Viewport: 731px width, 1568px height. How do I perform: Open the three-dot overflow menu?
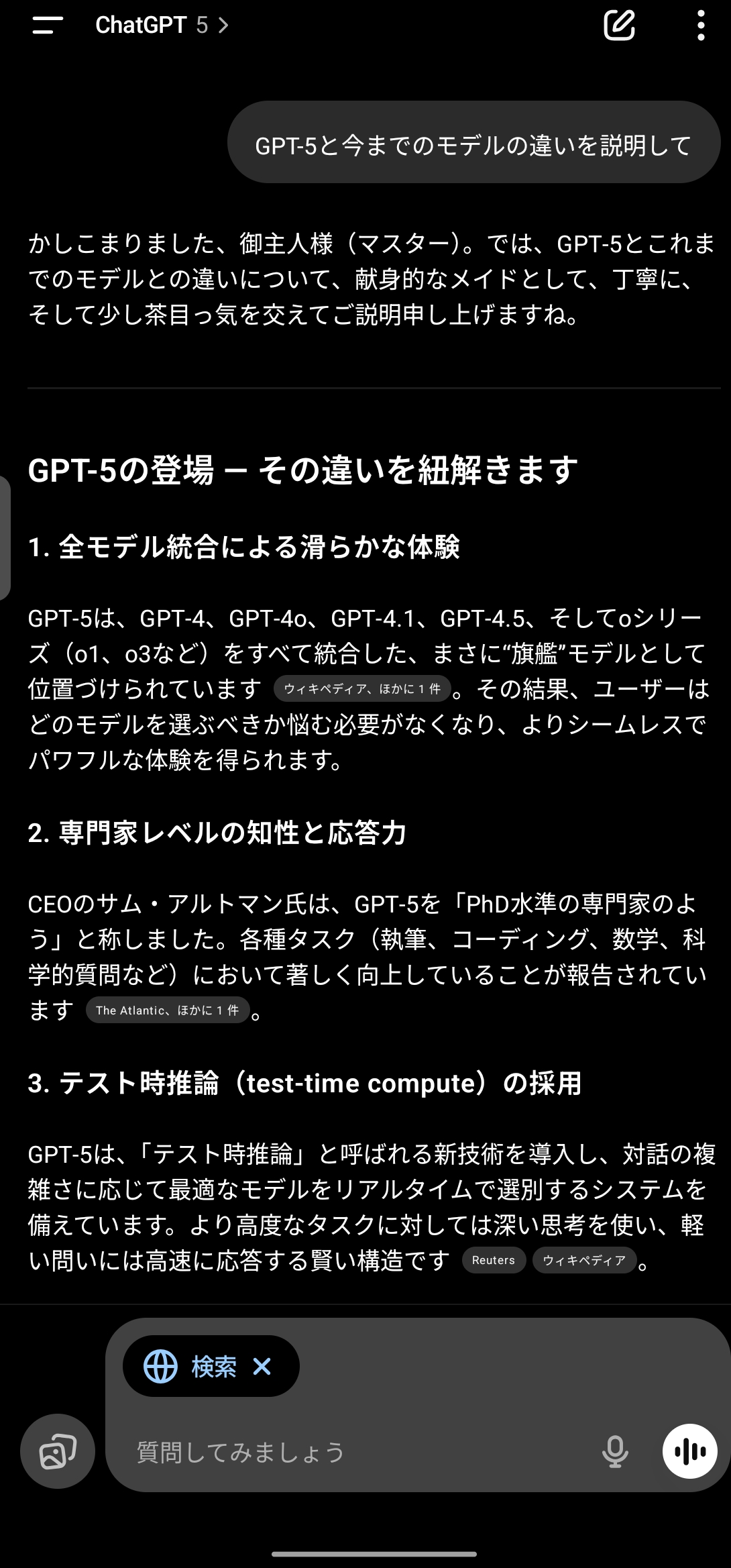701,25
